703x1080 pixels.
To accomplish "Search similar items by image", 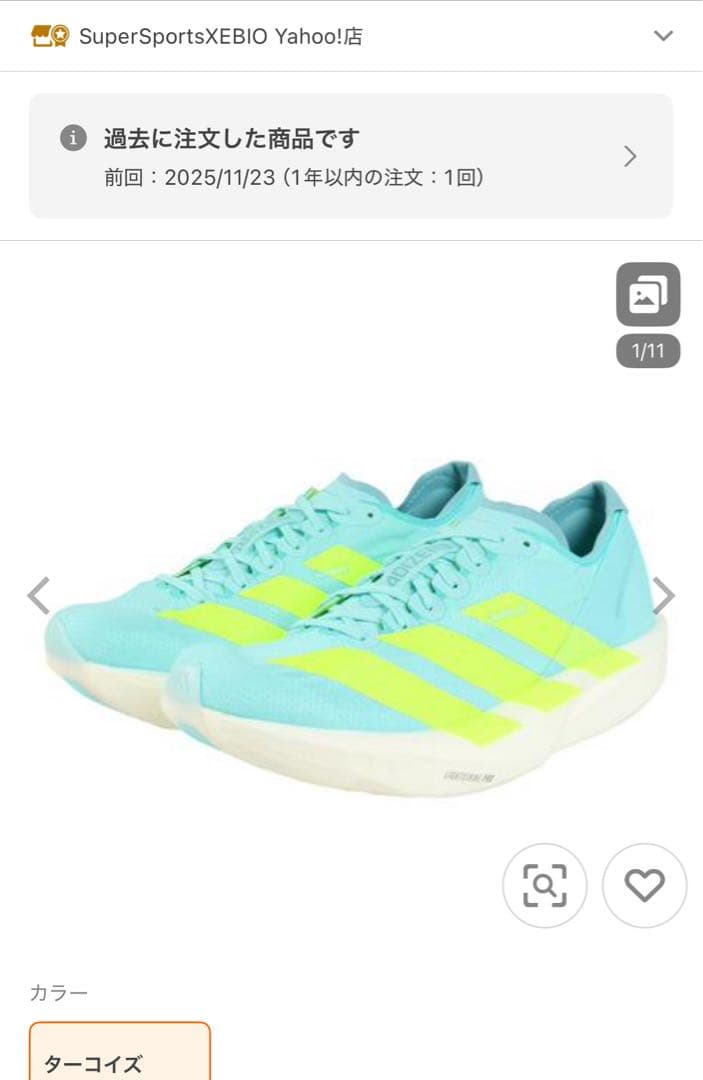I will click(544, 885).
